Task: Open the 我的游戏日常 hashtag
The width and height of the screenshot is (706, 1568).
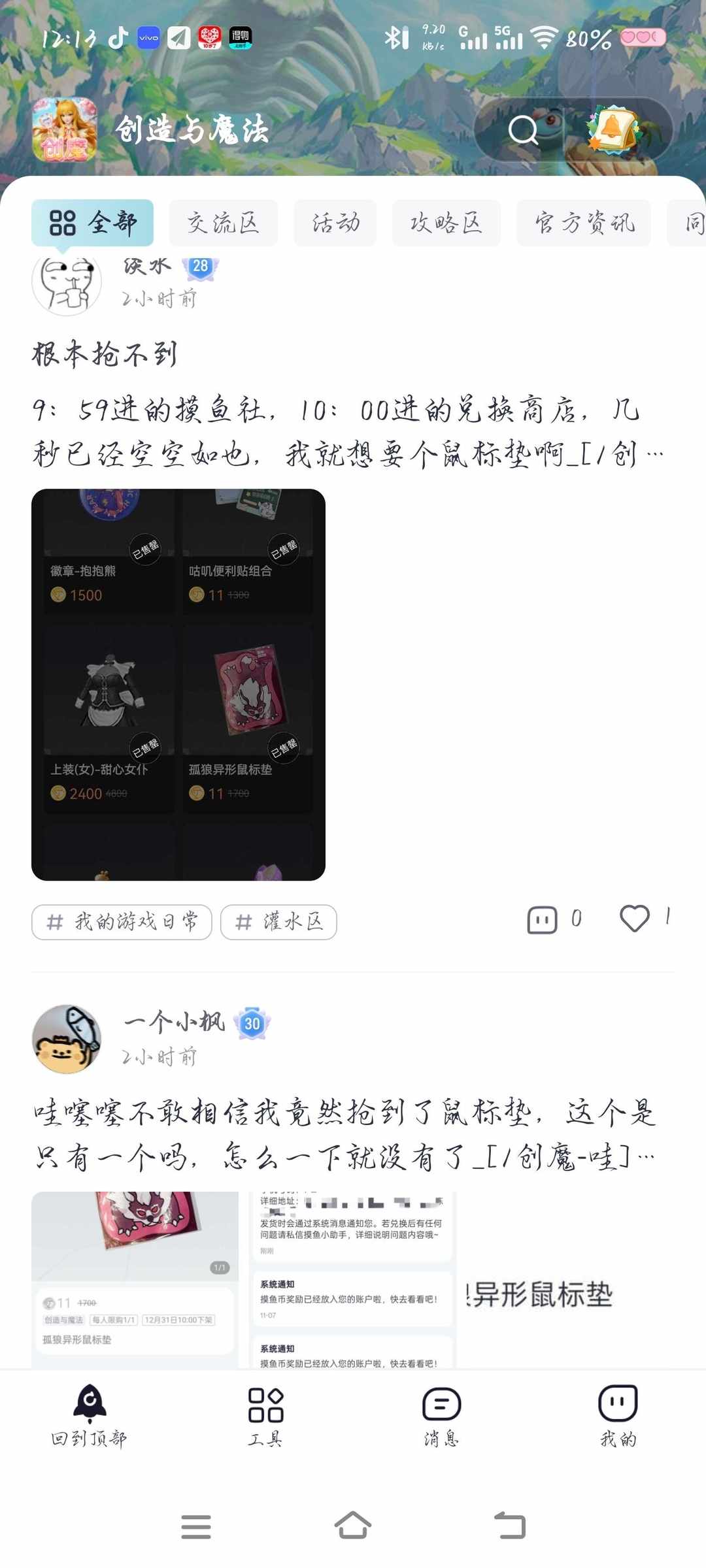Action: 123,922
